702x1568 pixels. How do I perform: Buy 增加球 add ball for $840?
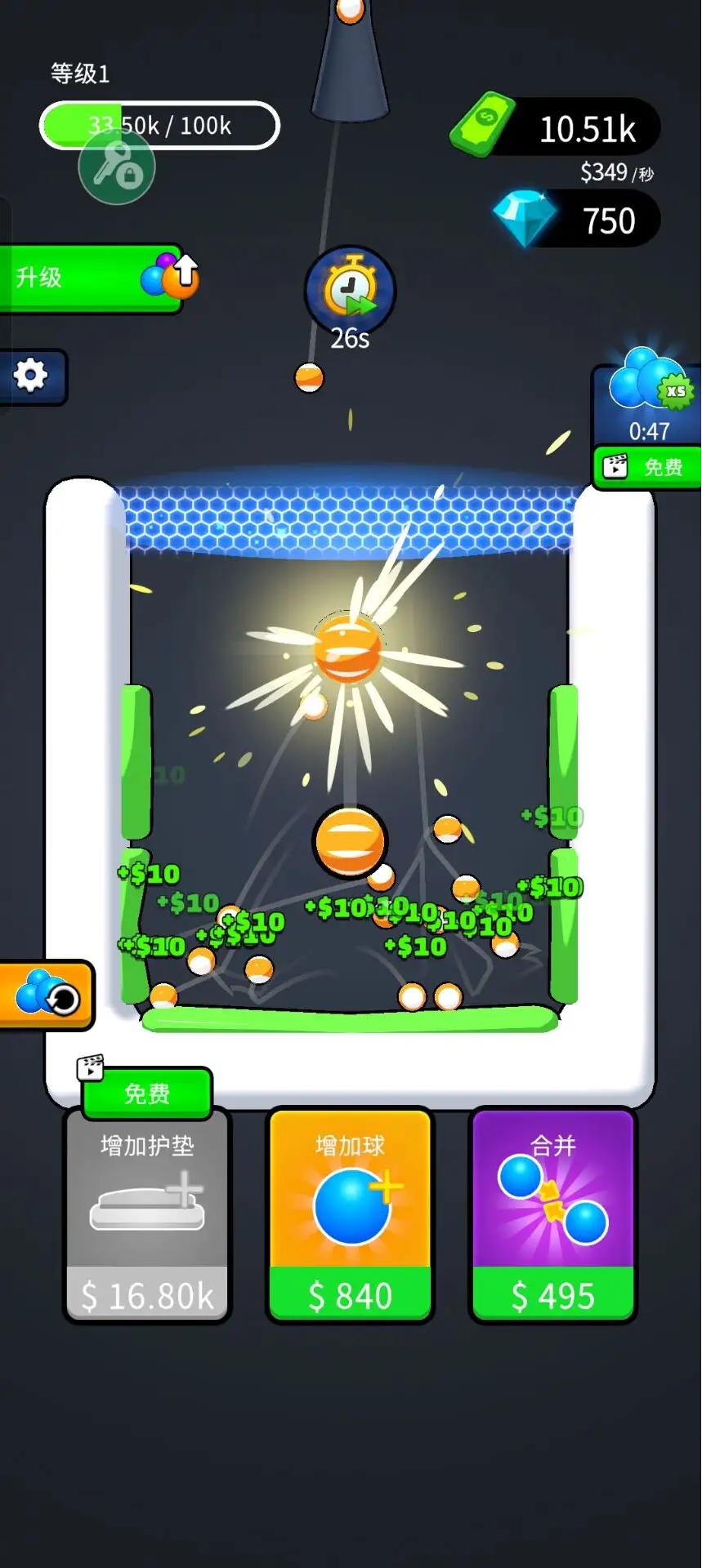click(x=350, y=1214)
